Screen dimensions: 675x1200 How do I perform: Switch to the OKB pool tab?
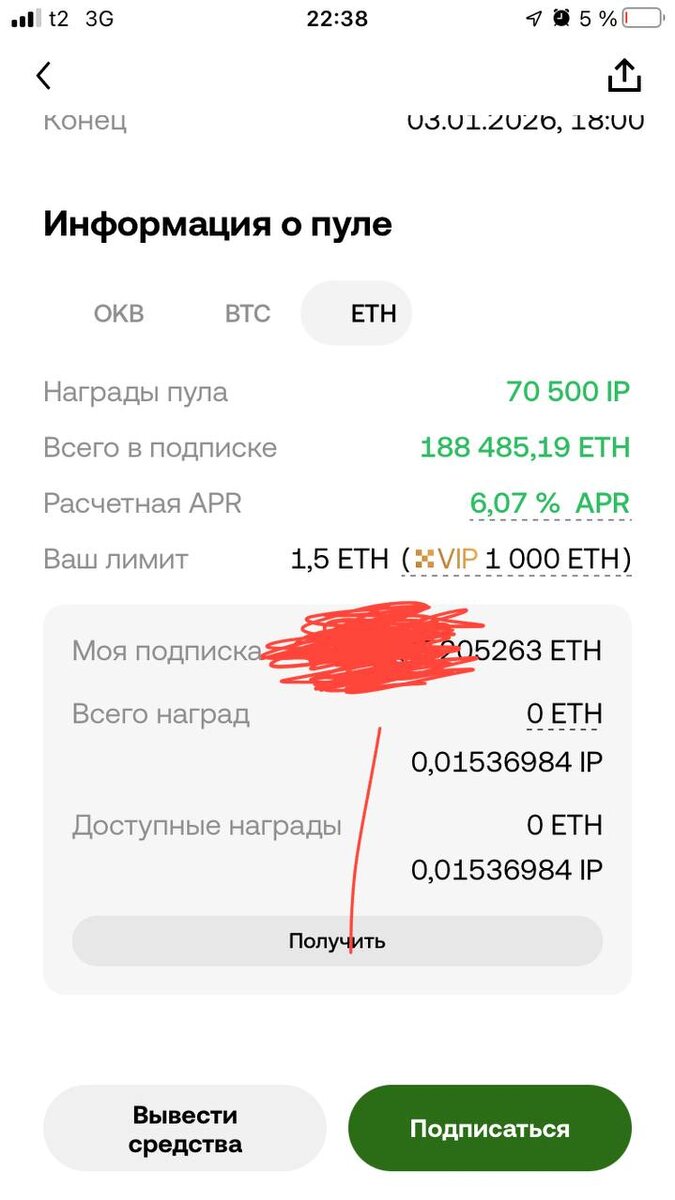tap(119, 314)
